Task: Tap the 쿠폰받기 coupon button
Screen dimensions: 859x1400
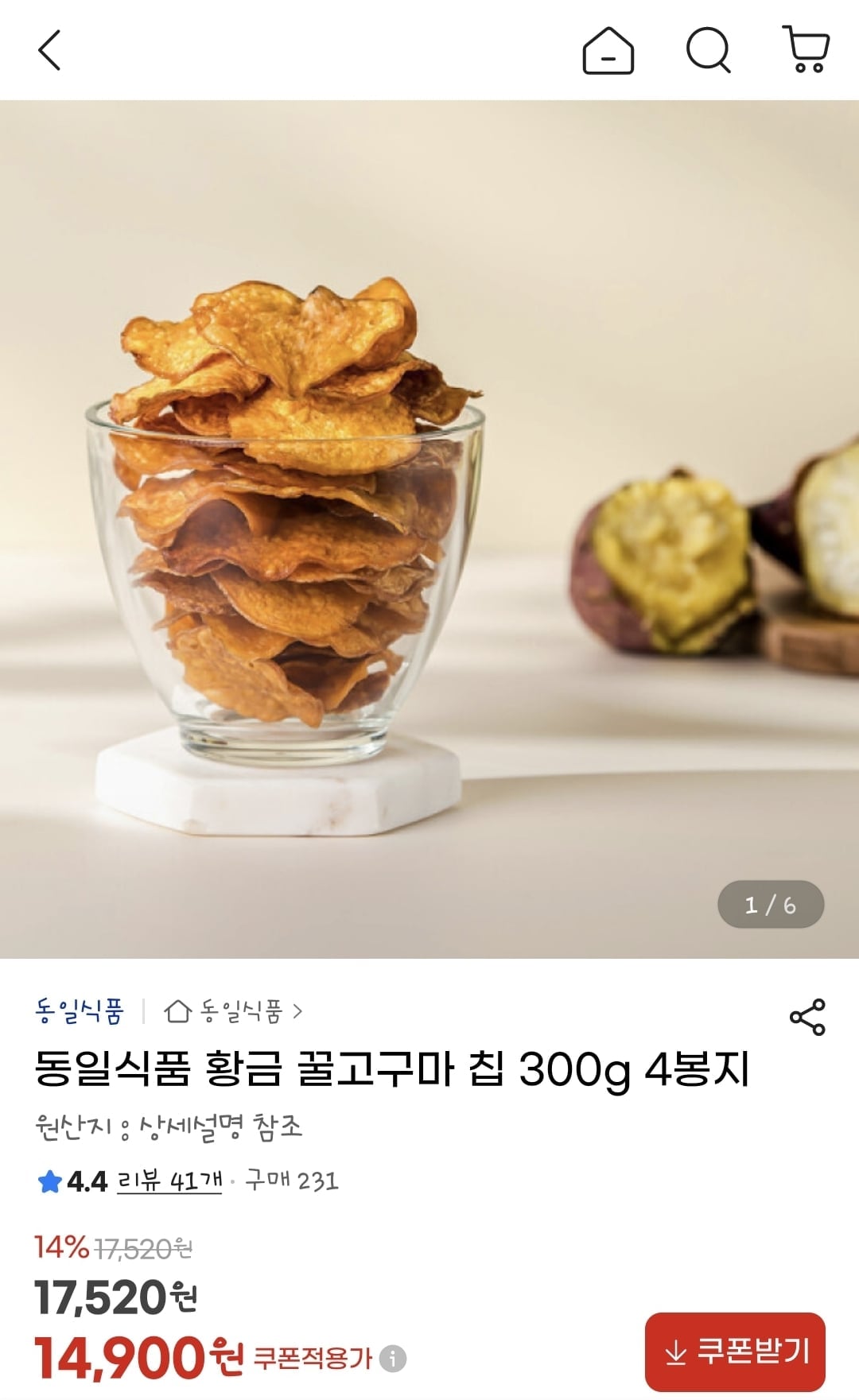Action: click(x=735, y=1352)
